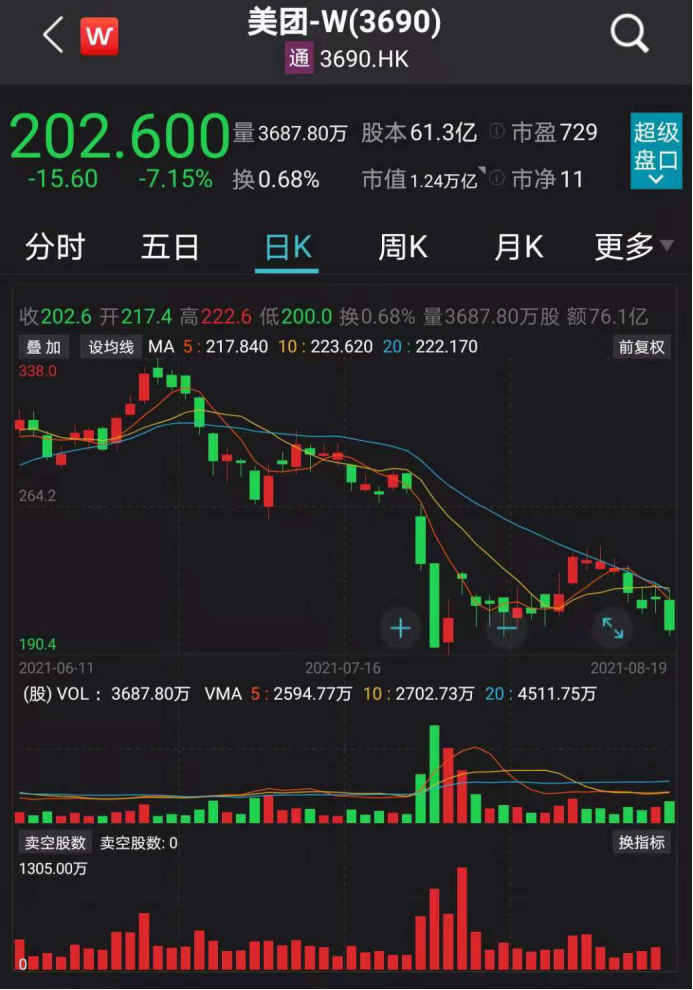
Task: Tap 换指标 to change indicator
Action: [x=641, y=843]
